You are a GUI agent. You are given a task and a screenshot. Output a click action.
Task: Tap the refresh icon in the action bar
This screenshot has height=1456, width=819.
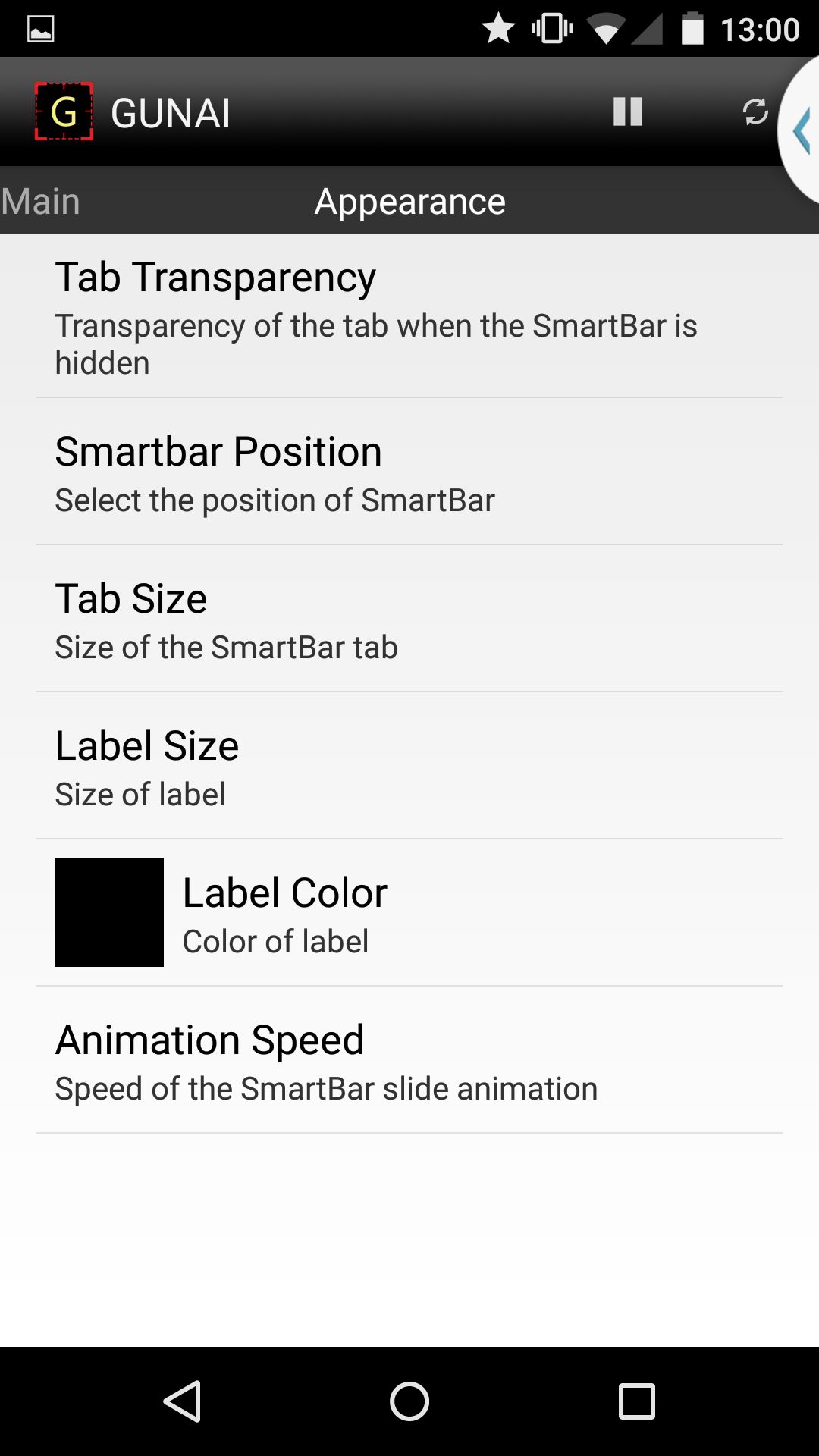tap(755, 111)
